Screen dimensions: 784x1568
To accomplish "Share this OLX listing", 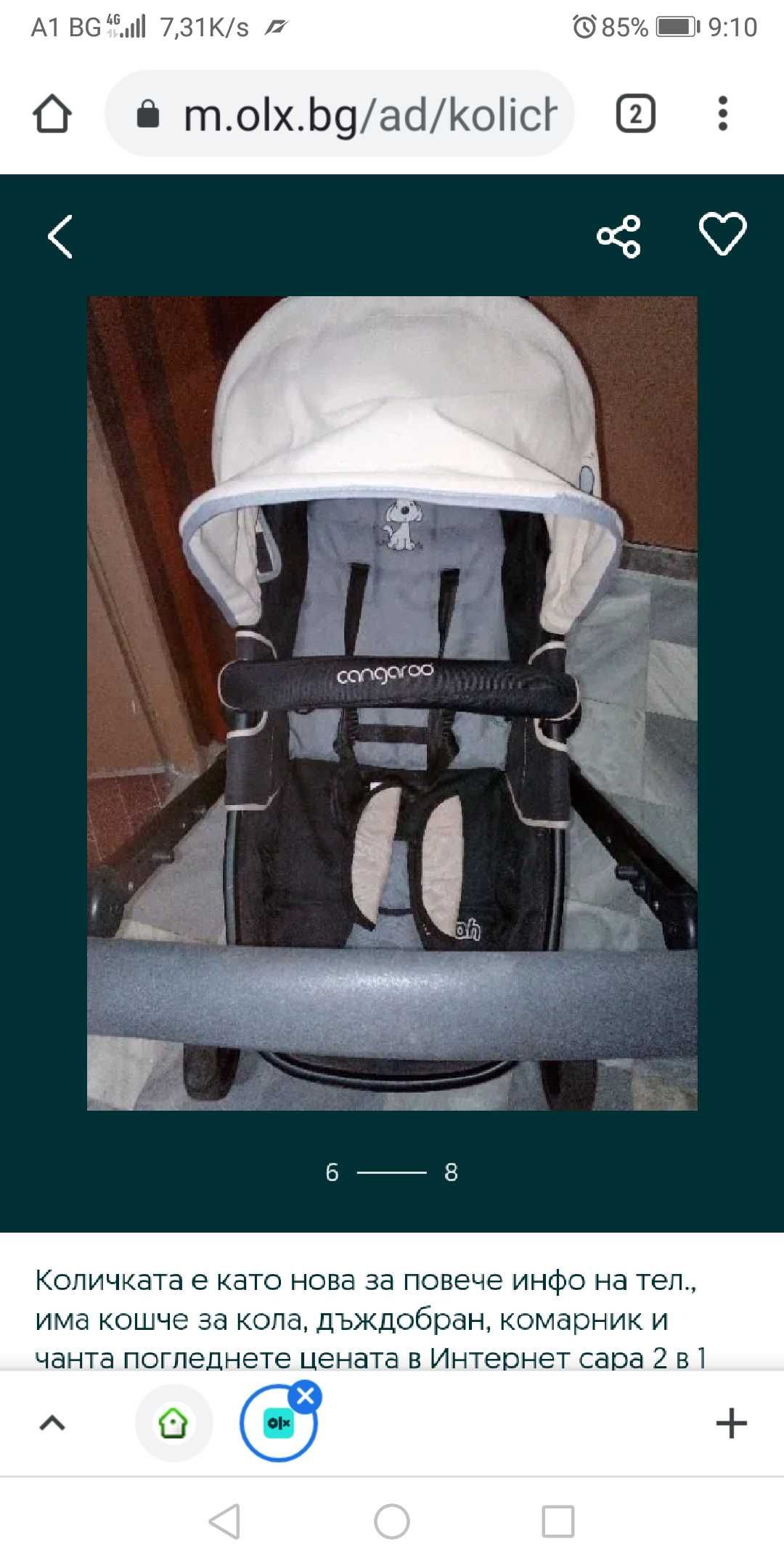I will point(618,237).
